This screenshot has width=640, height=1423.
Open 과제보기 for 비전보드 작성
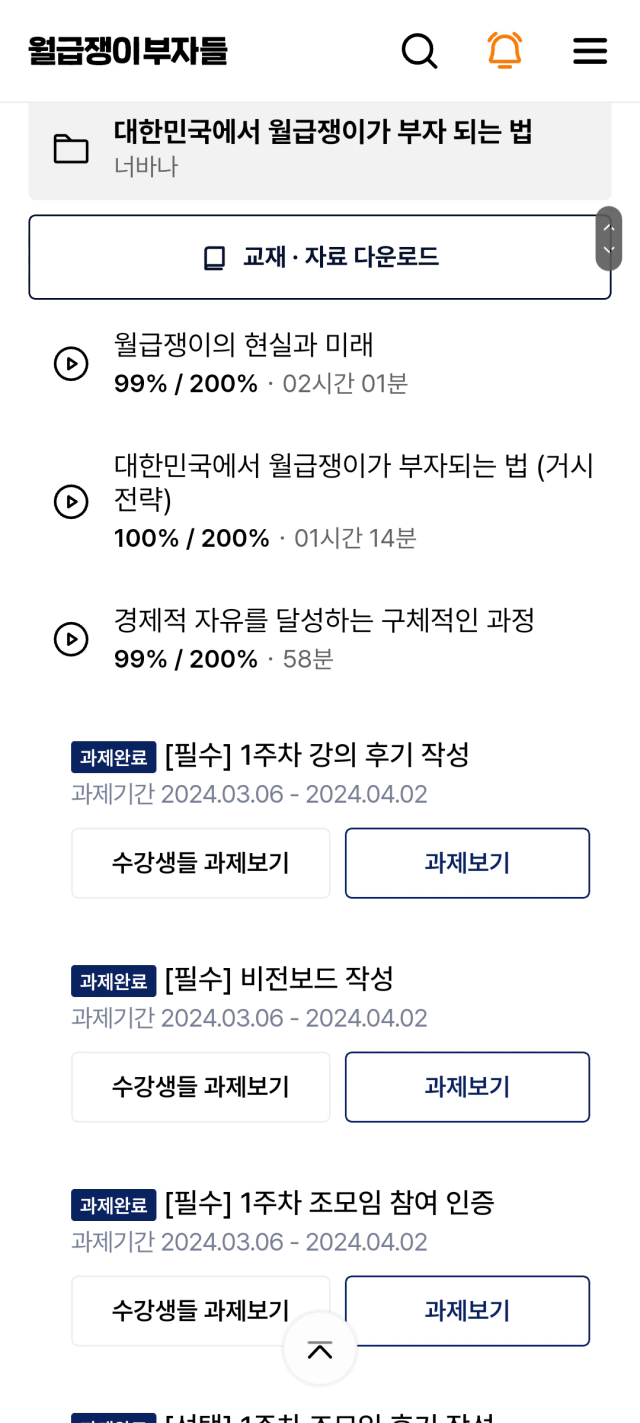coord(467,1087)
